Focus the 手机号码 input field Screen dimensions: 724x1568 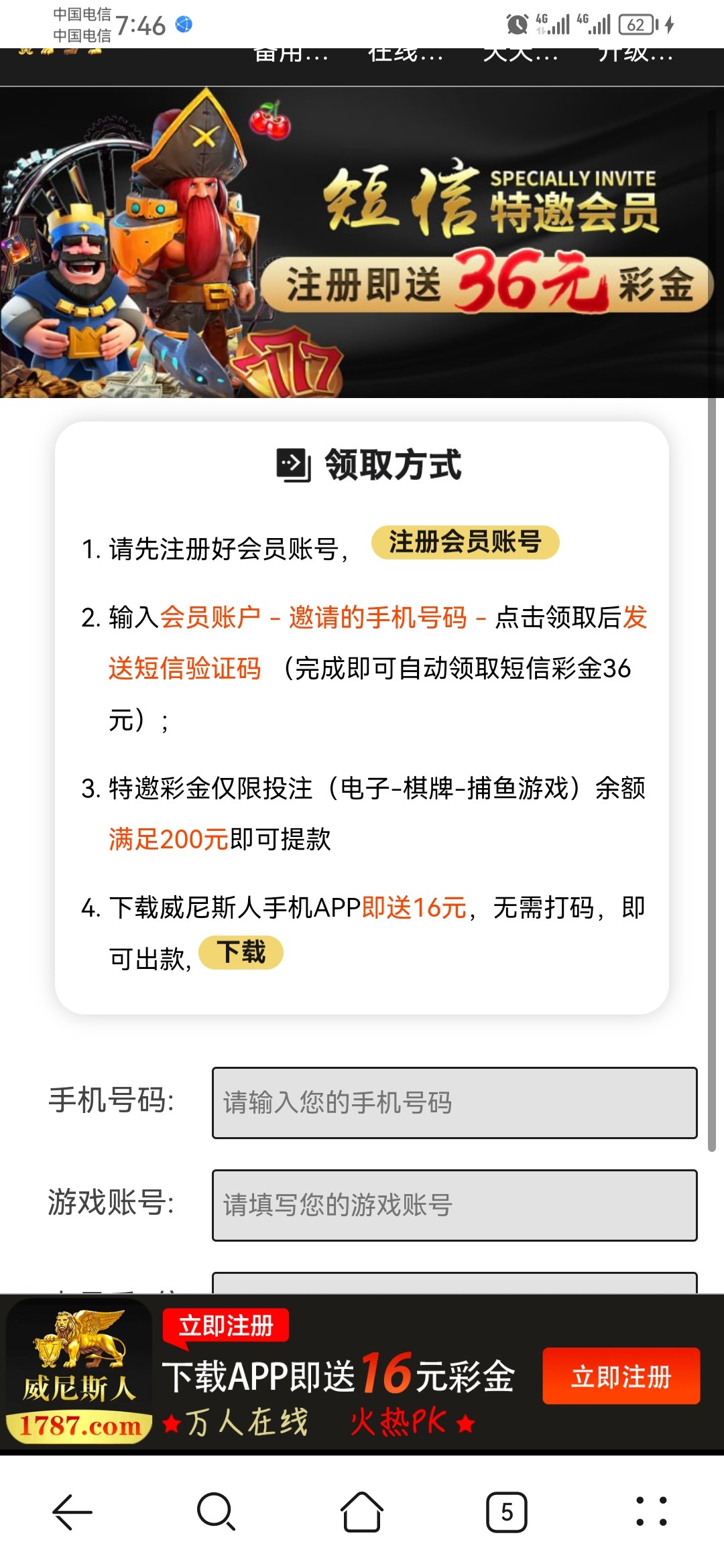[x=455, y=1103]
